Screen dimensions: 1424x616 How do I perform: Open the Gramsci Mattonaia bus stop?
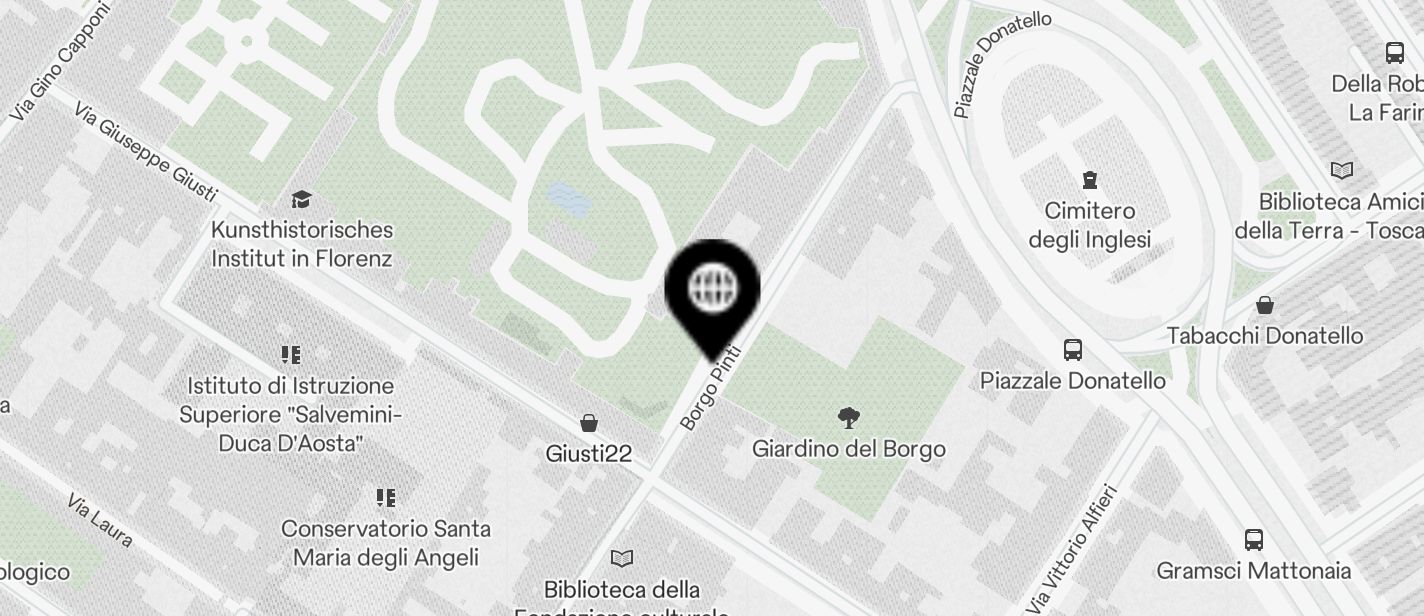point(1253,540)
